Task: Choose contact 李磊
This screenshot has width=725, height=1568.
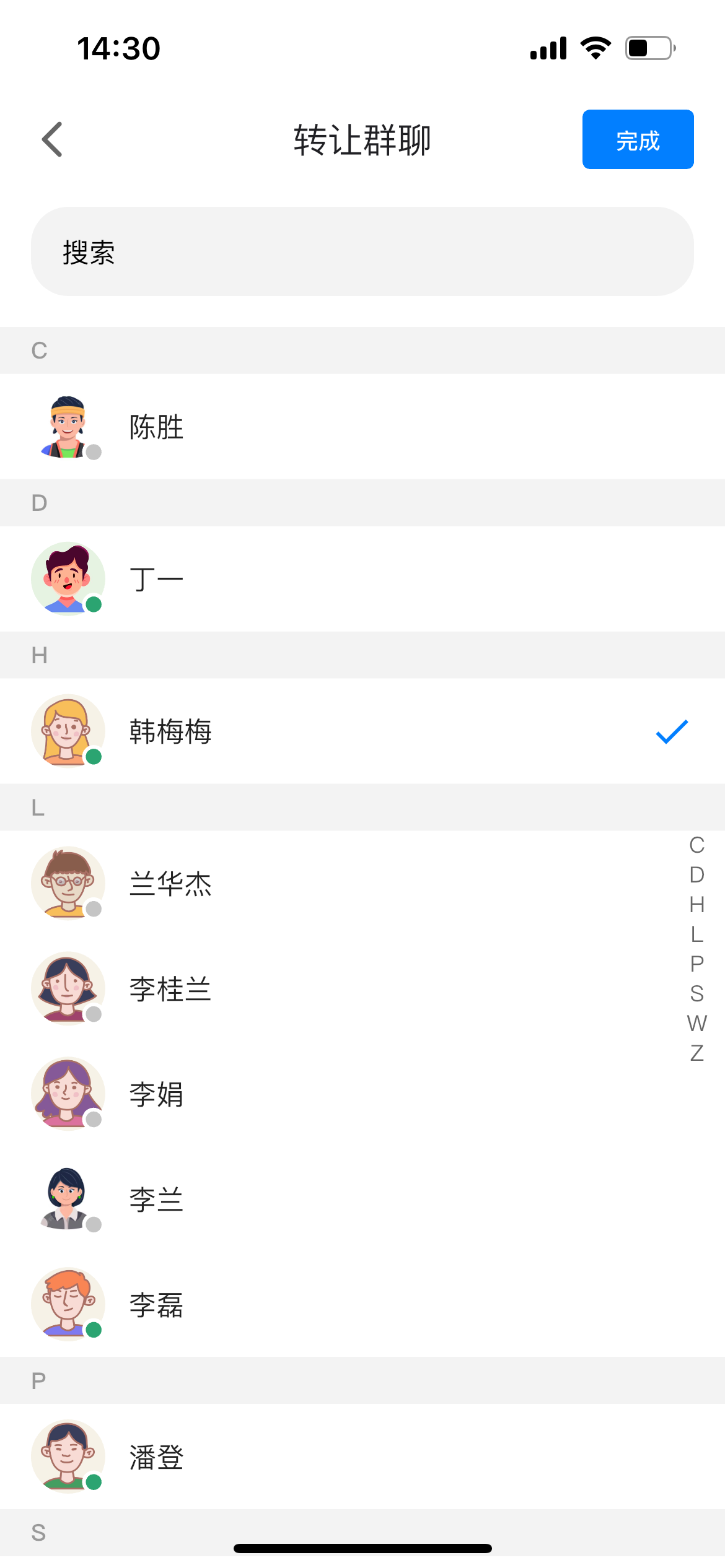Action: click(x=362, y=1305)
